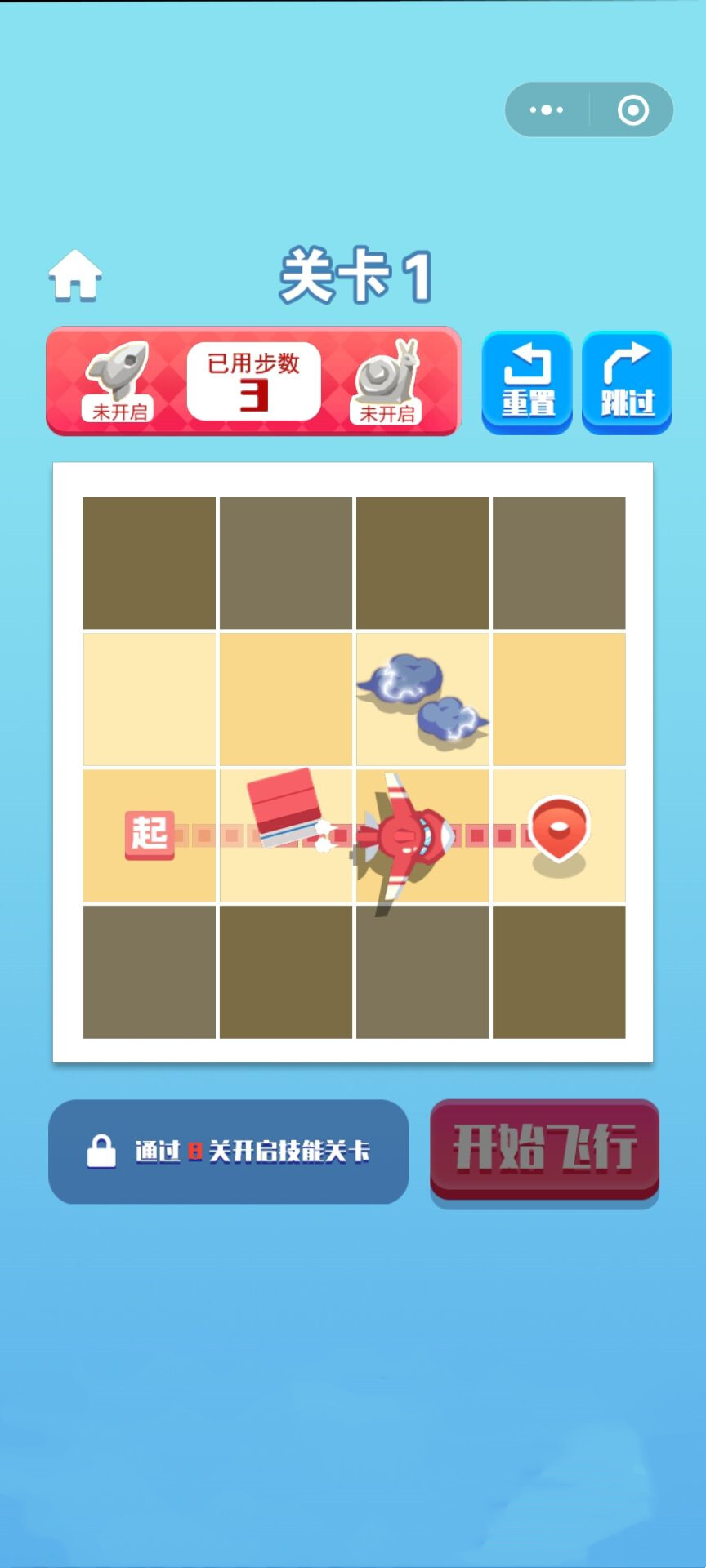The height and width of the screenshot is (1568, 706).
Task: Tap the tile with the red plane
Action: coord(422,835)
